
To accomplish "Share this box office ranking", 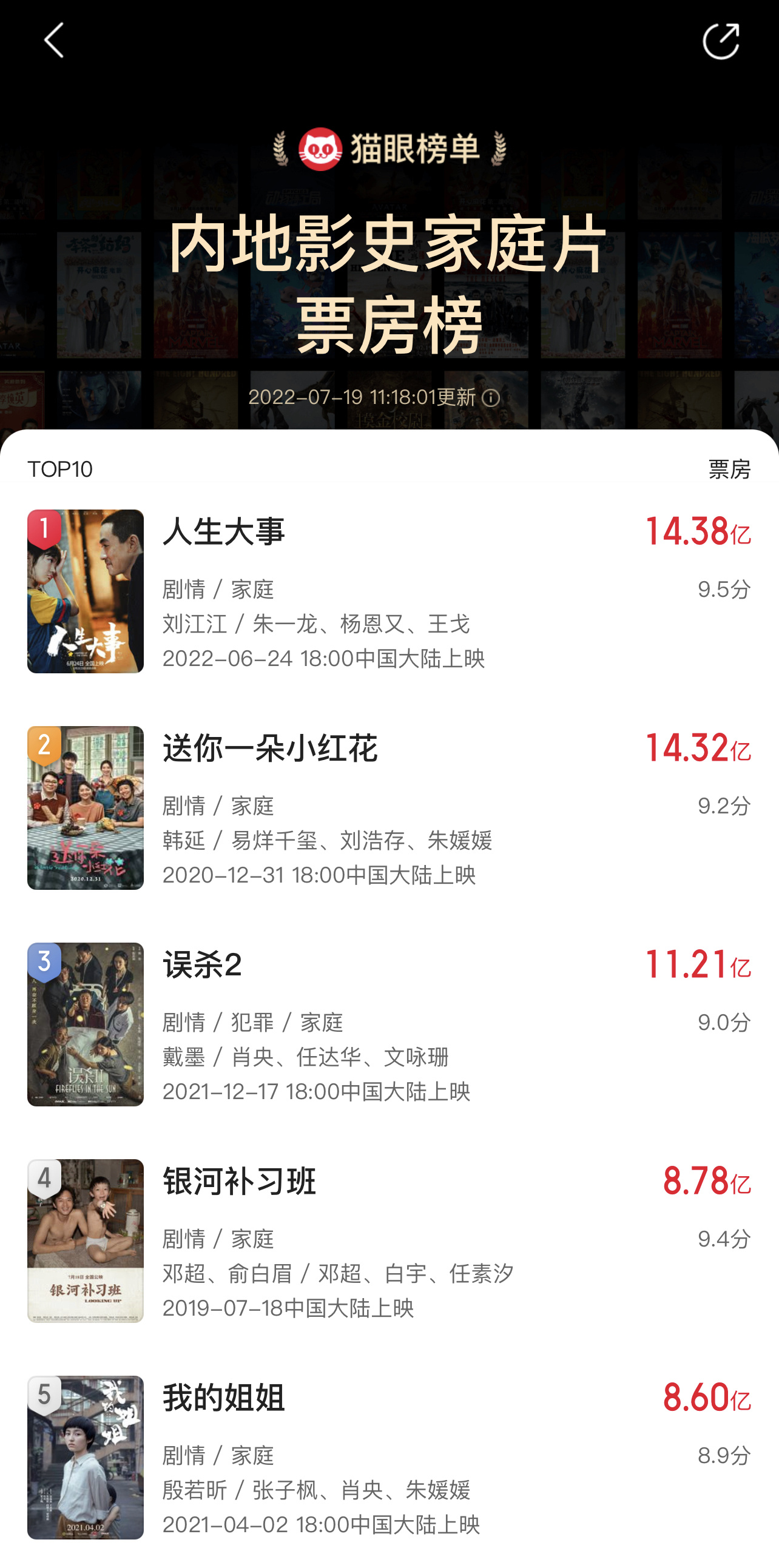I will click(721, 41).
